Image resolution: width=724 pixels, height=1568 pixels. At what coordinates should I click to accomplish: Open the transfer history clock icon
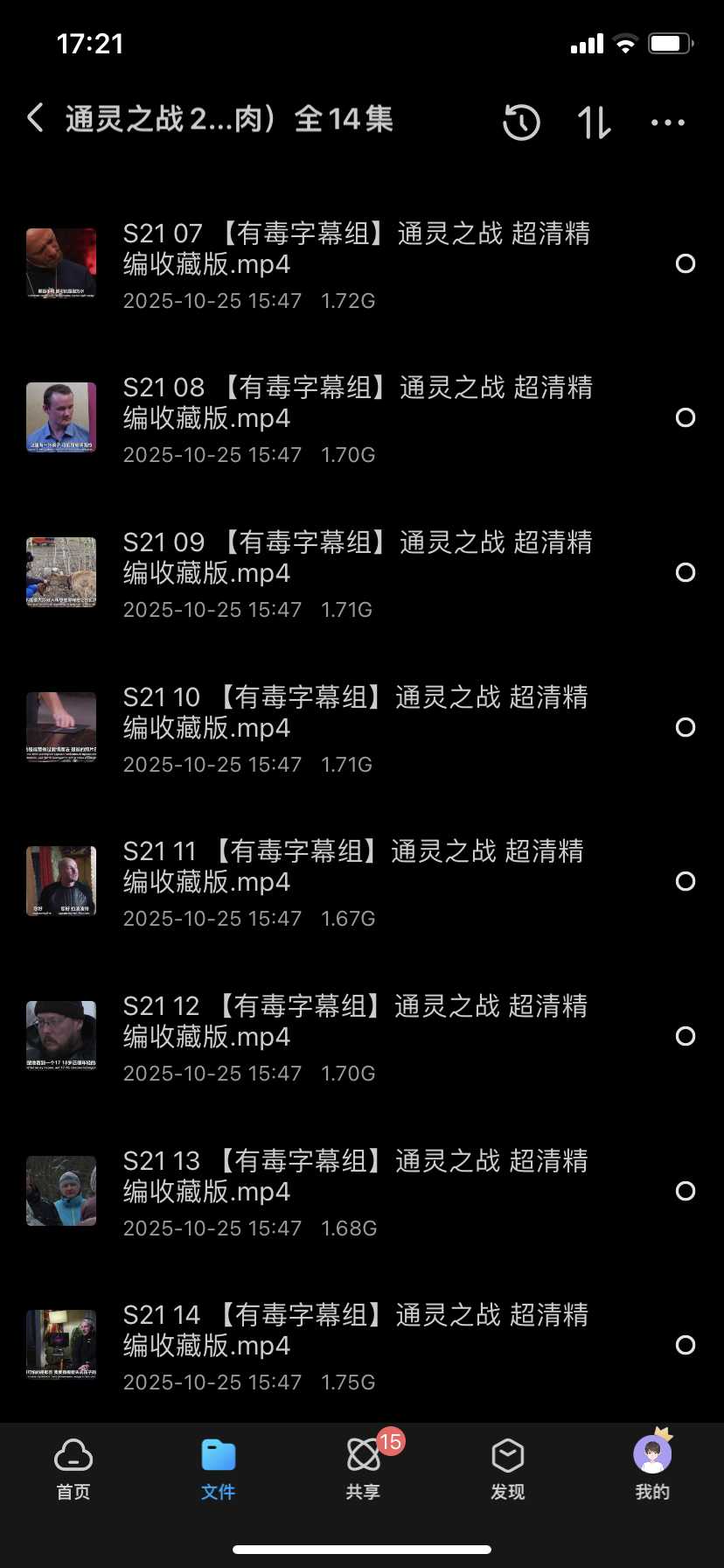coord(522,122)
